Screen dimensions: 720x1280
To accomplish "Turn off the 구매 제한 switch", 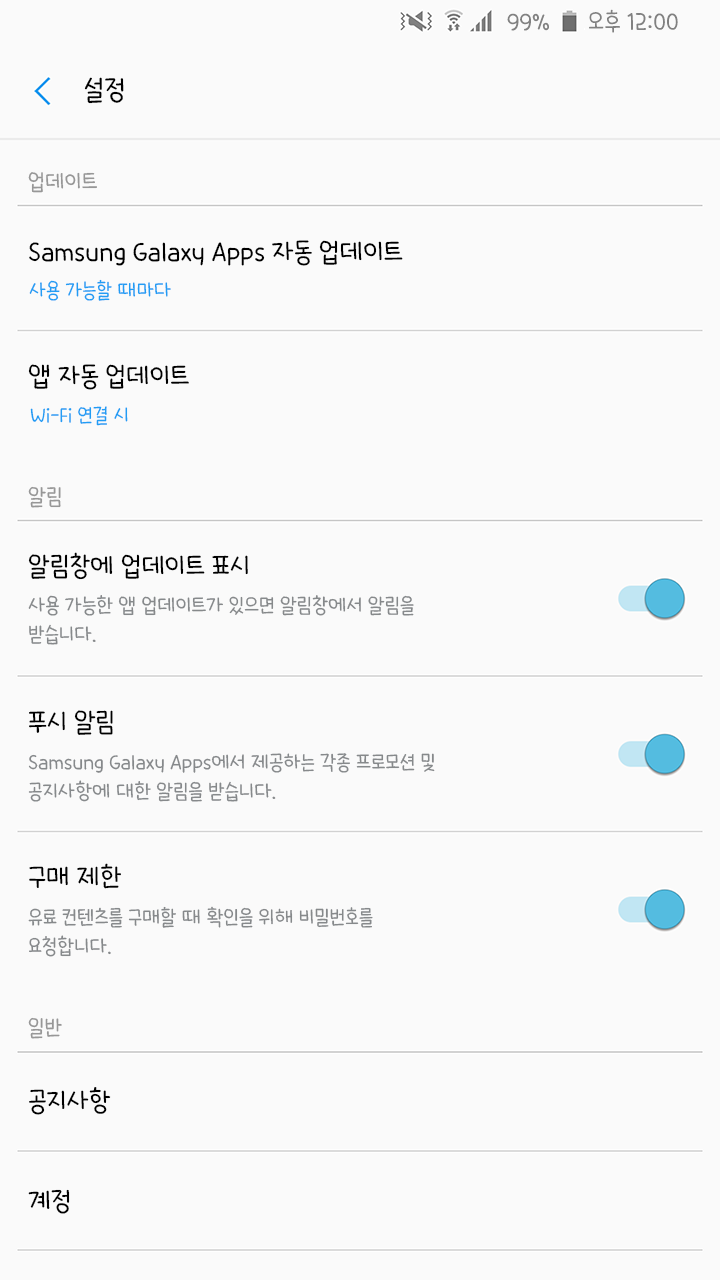I will tap(651, 909).
